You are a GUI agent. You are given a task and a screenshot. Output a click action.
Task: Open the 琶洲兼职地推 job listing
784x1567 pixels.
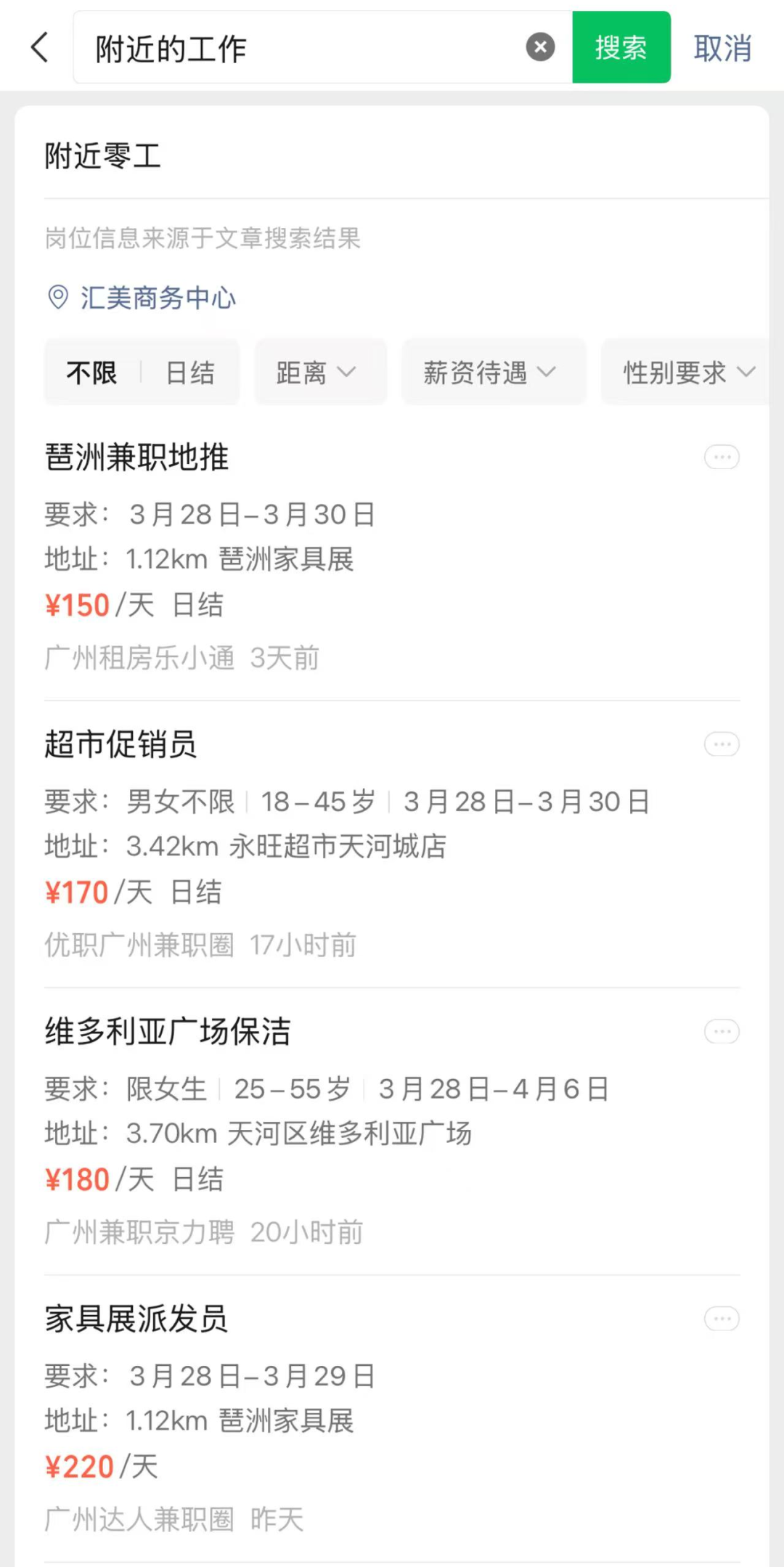point(392,557)
